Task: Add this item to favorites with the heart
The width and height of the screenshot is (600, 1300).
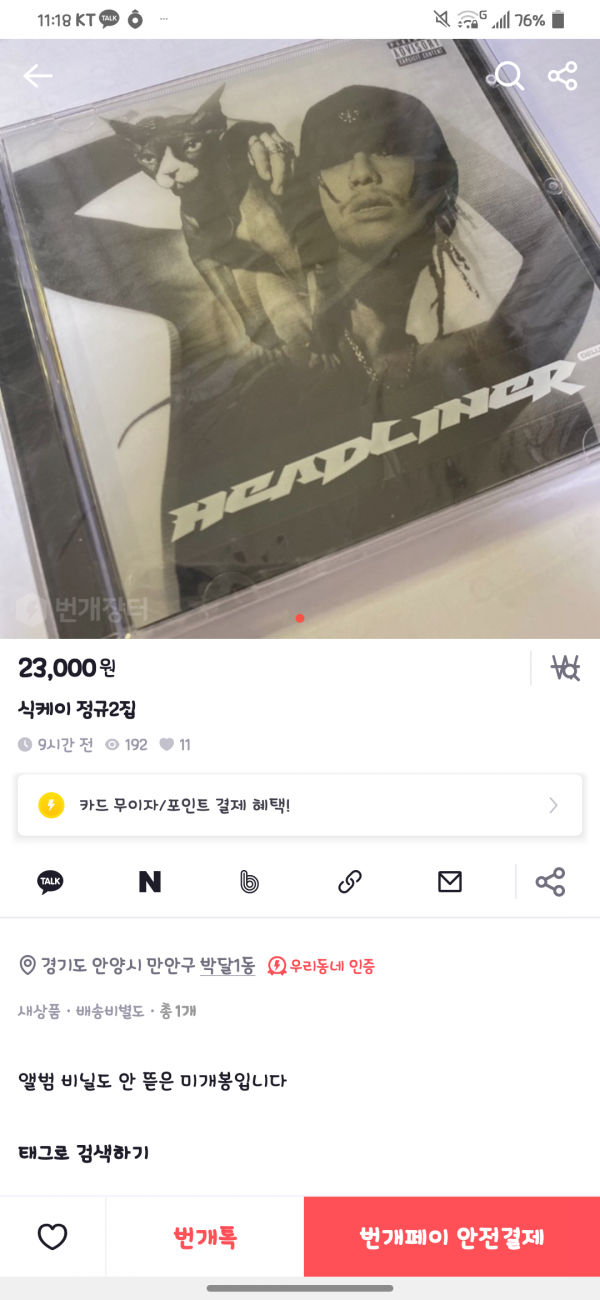Action: [52, 1237]
